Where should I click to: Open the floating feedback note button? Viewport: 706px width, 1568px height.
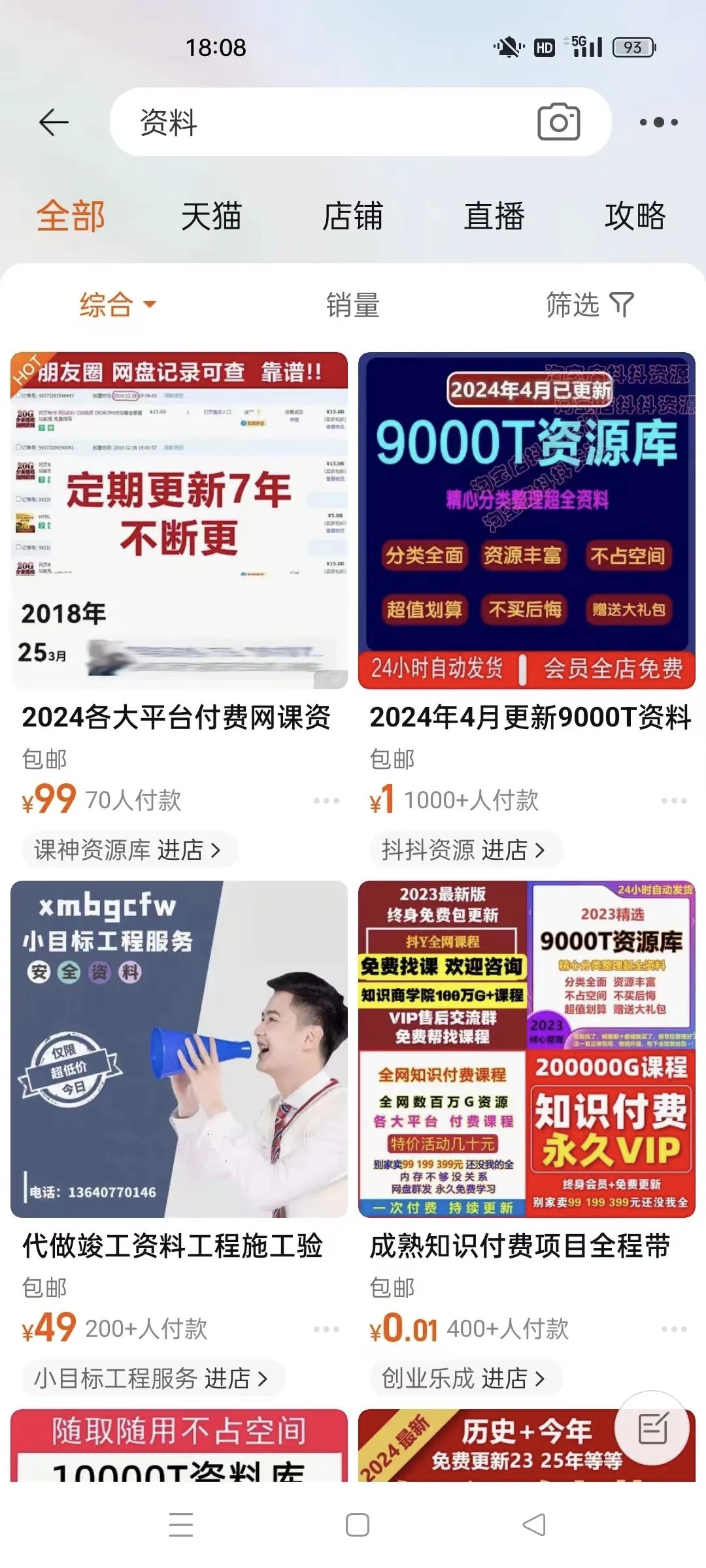coord(652,1428)
